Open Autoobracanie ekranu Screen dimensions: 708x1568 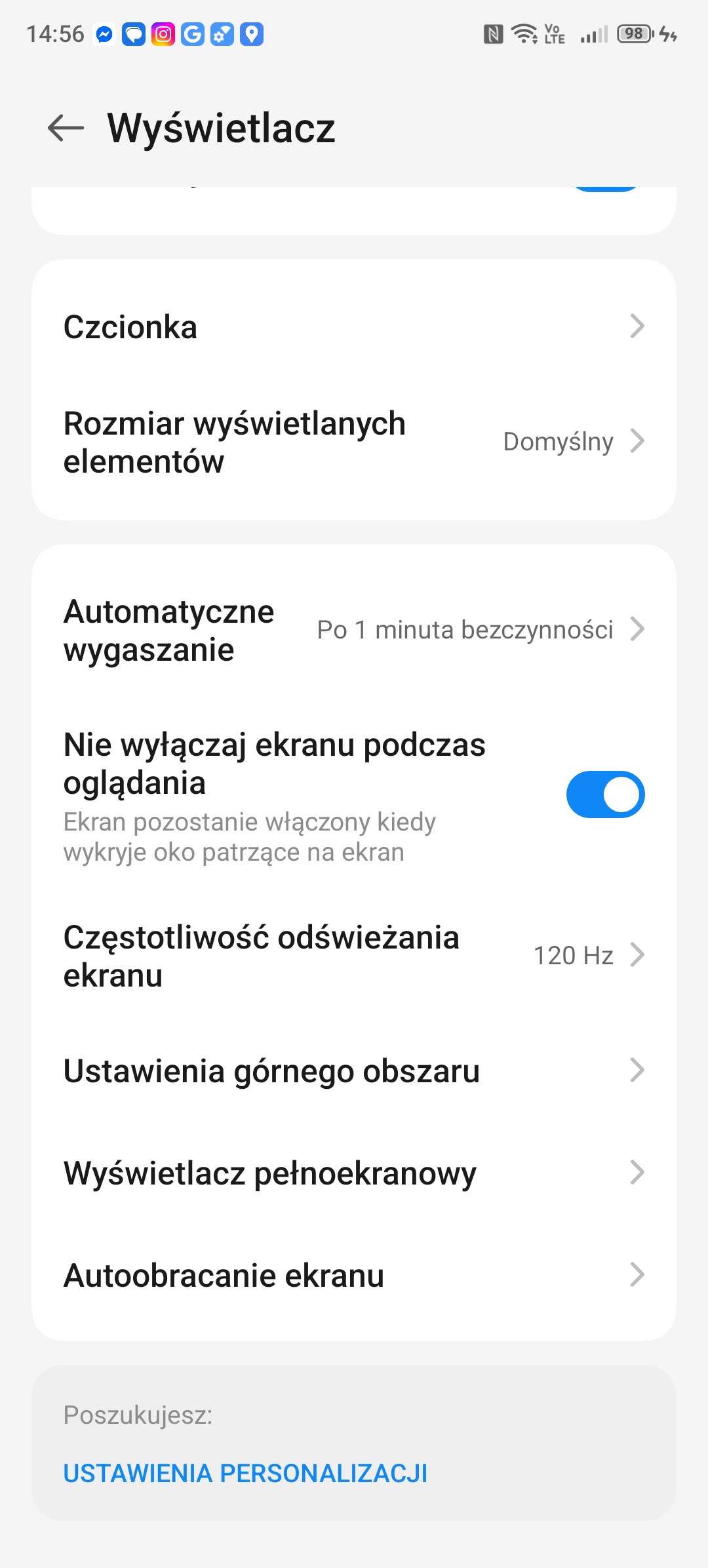click(354, 1275)
